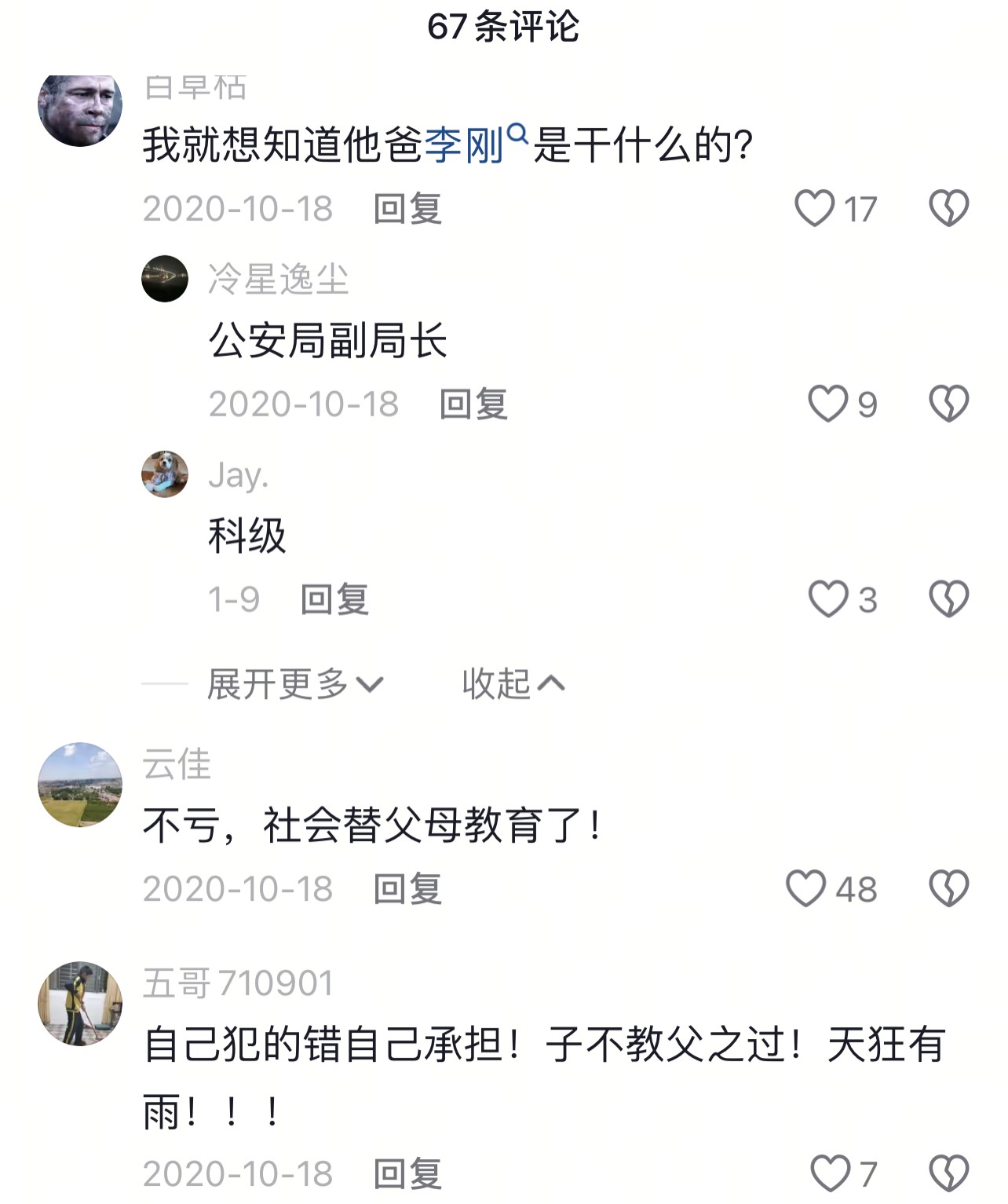Like 冷星逸尘's reply 公安局副局长
The image size is (1008, 1204).
tap(828, 404)
